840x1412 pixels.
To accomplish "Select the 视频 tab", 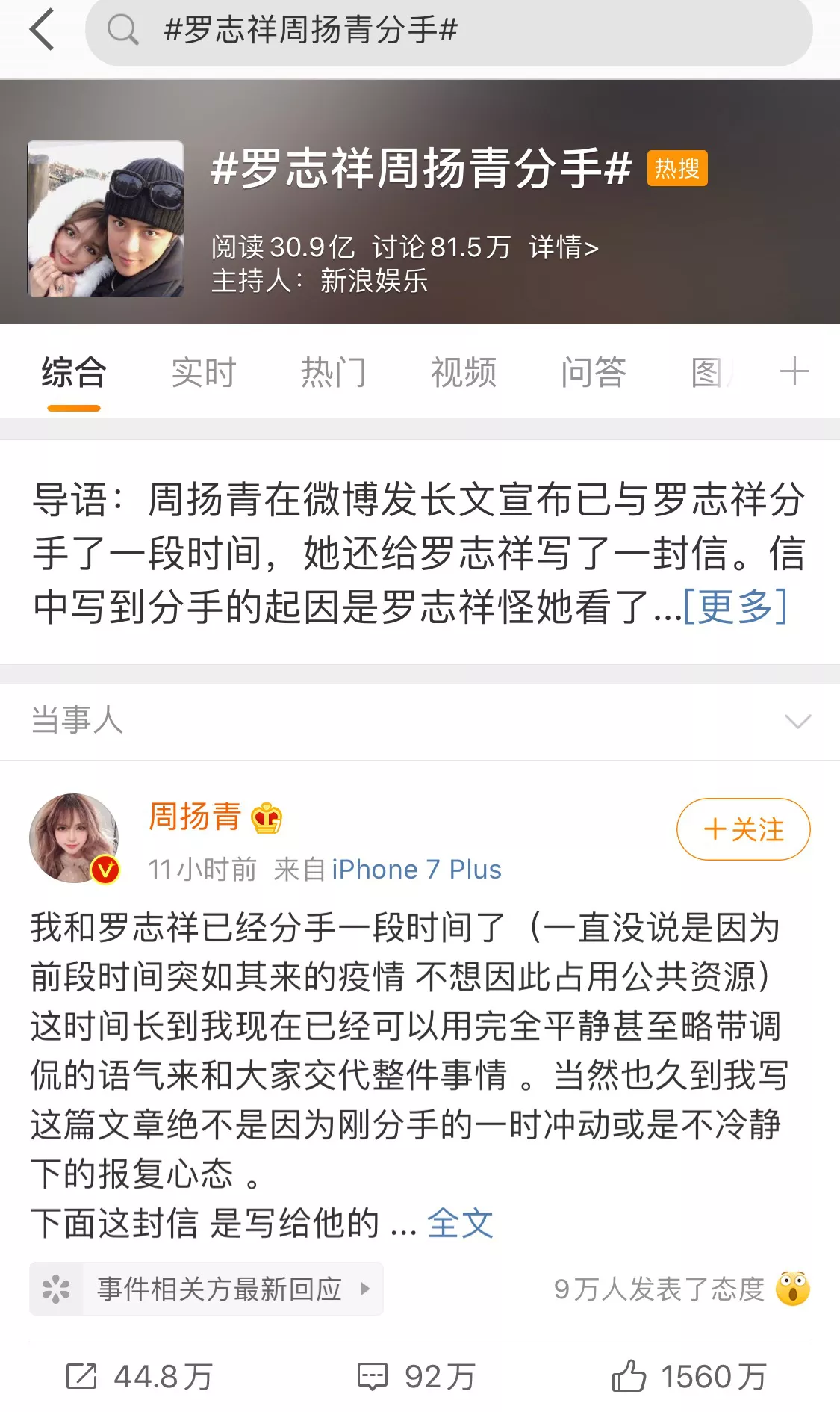I will click(x=463, y=372).
